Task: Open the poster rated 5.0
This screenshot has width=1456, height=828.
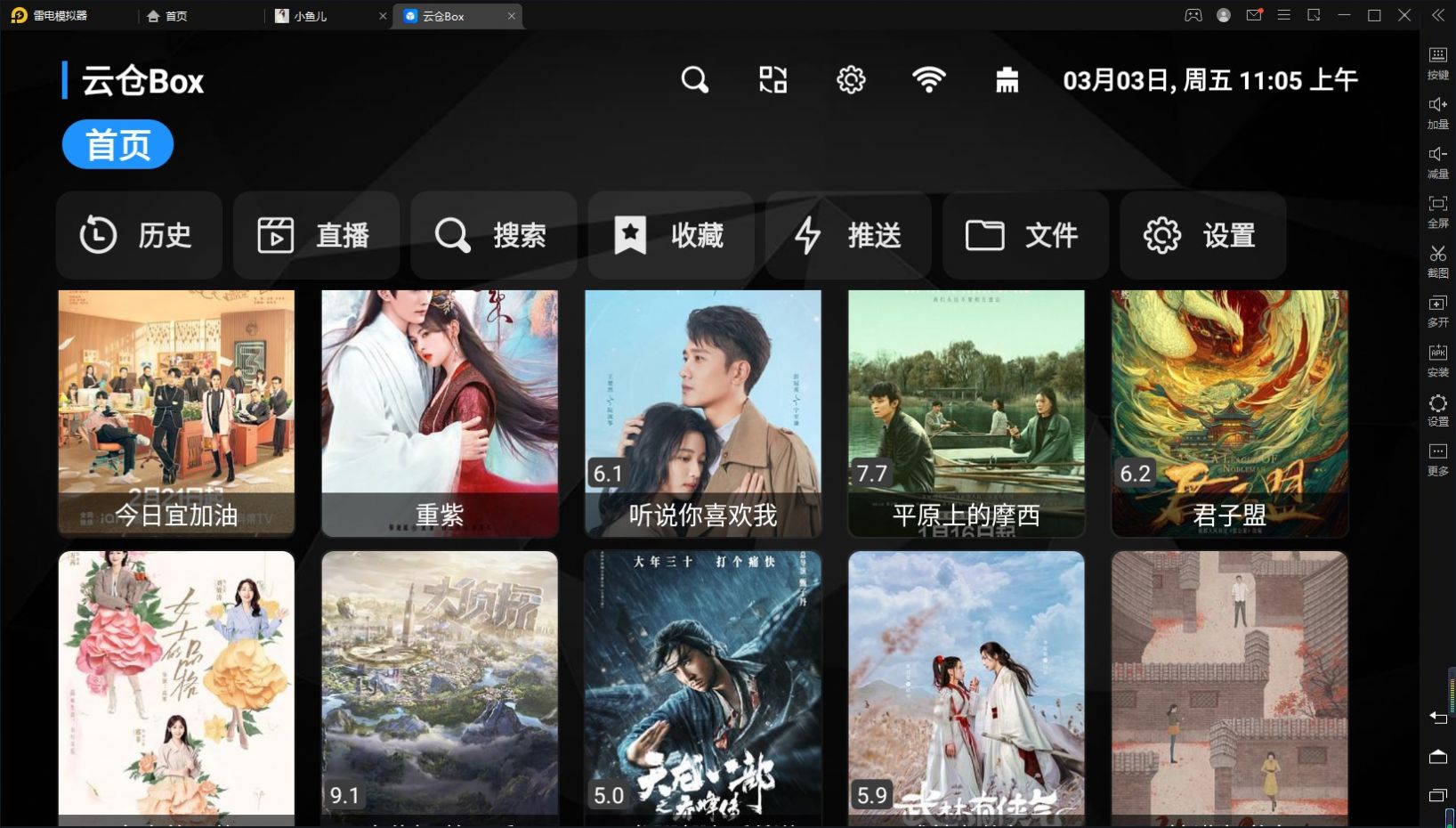Action: (x=703, y=687)
